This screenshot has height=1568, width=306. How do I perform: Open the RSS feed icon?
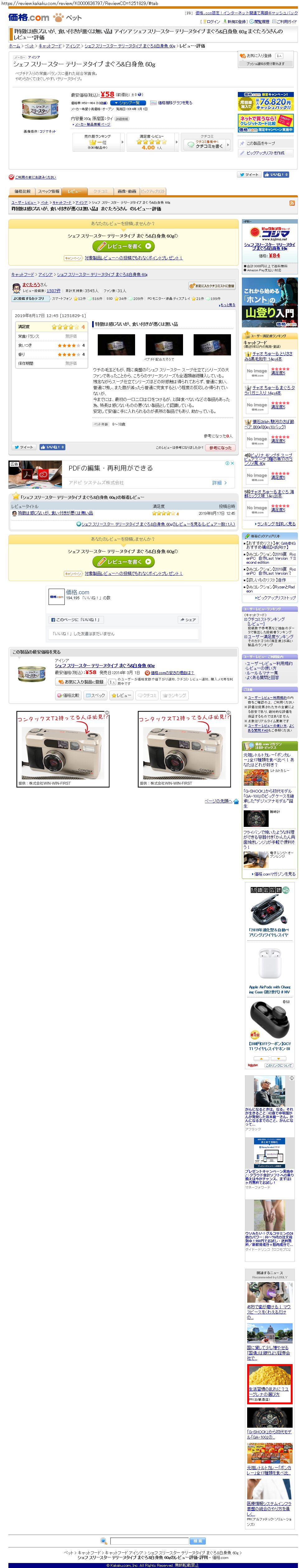pos(292,202)
